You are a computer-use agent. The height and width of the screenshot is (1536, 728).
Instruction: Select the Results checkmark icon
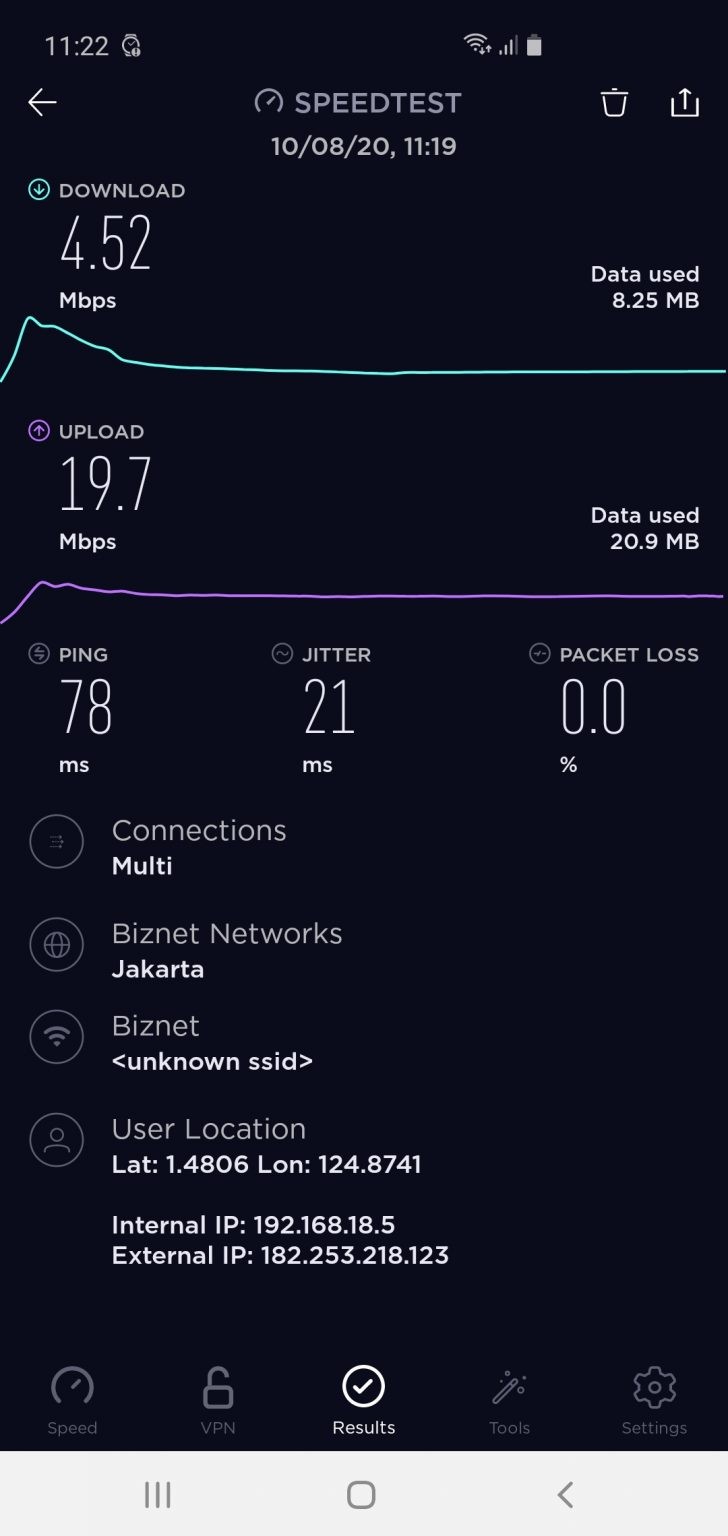coord(363,1388)
